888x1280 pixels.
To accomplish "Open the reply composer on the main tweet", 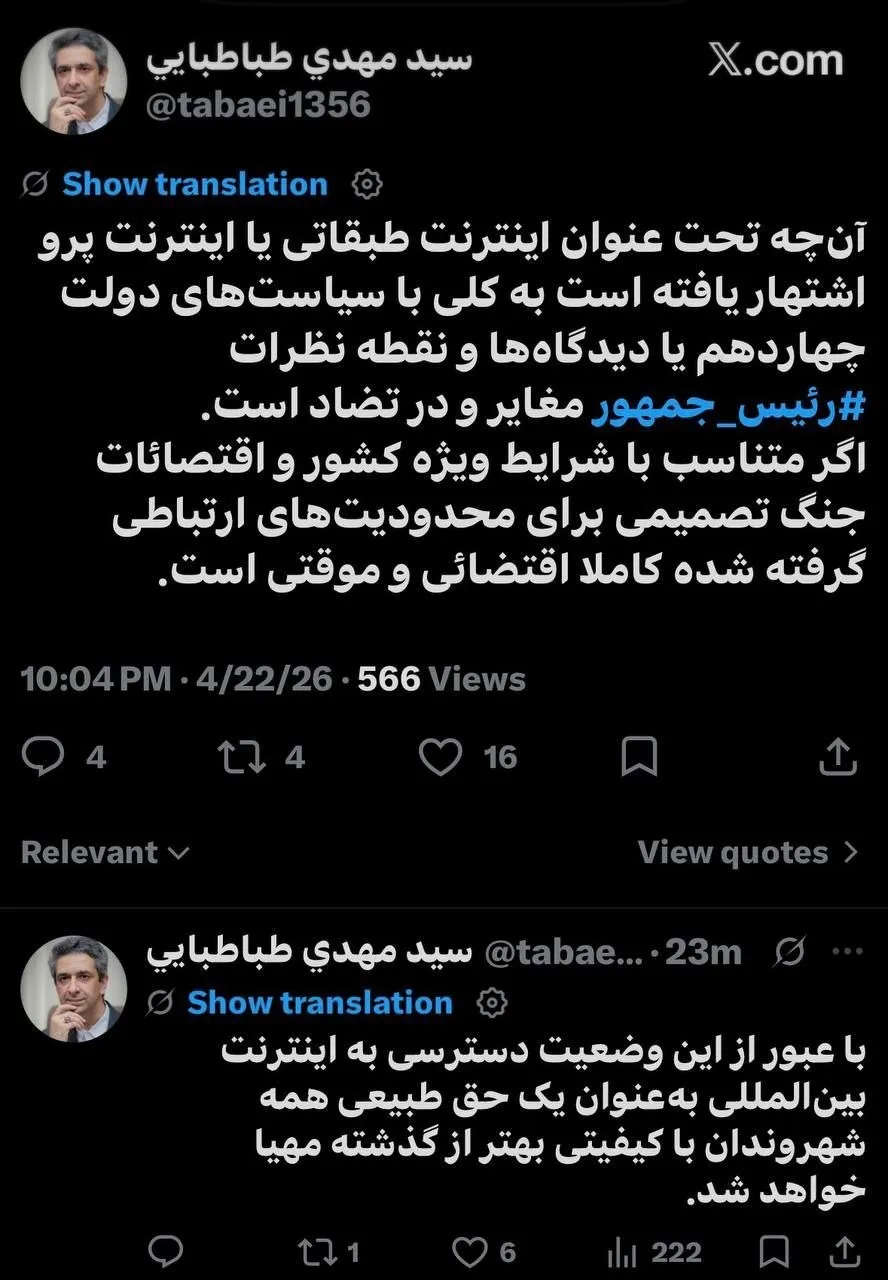I will [x=45, y=757].
